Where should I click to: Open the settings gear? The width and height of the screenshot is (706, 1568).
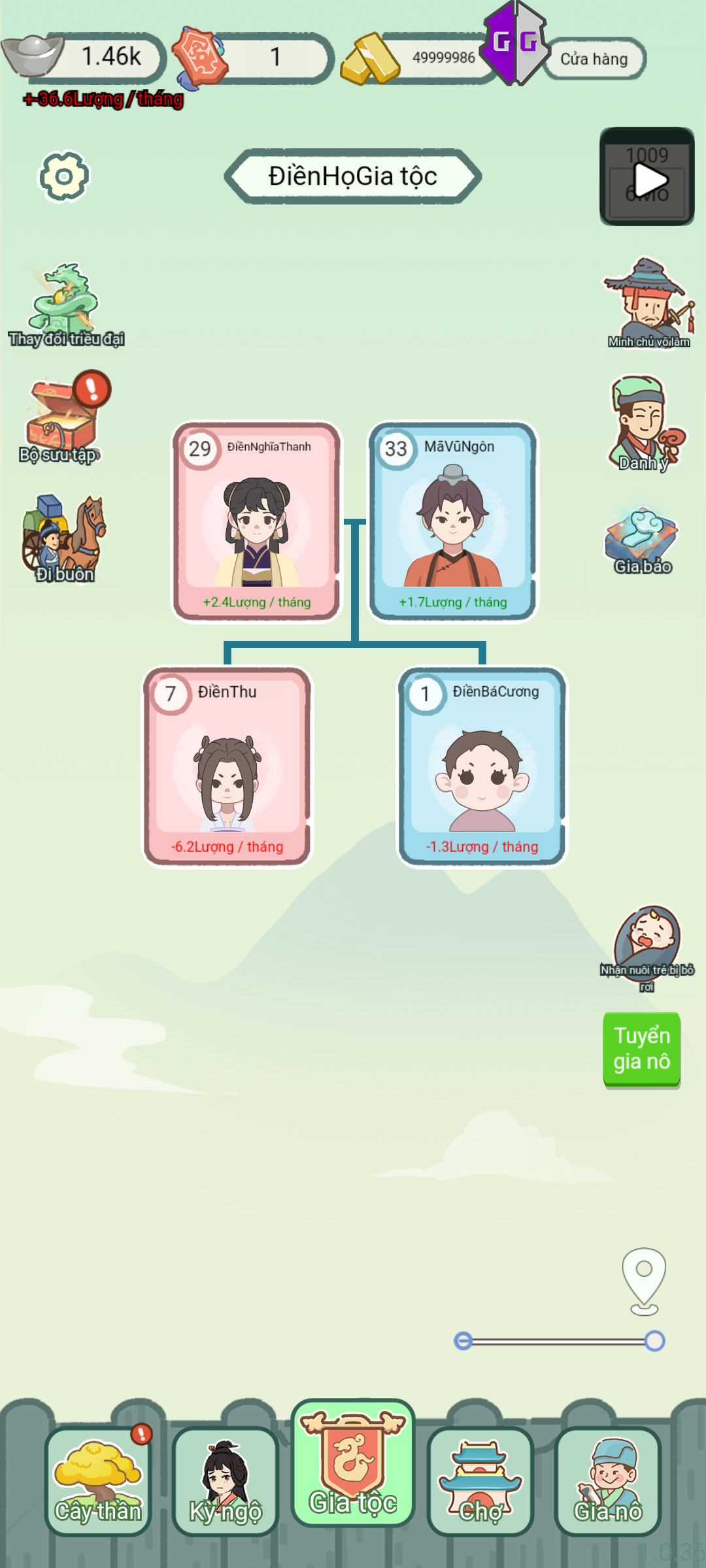click(x=64, y=176)
